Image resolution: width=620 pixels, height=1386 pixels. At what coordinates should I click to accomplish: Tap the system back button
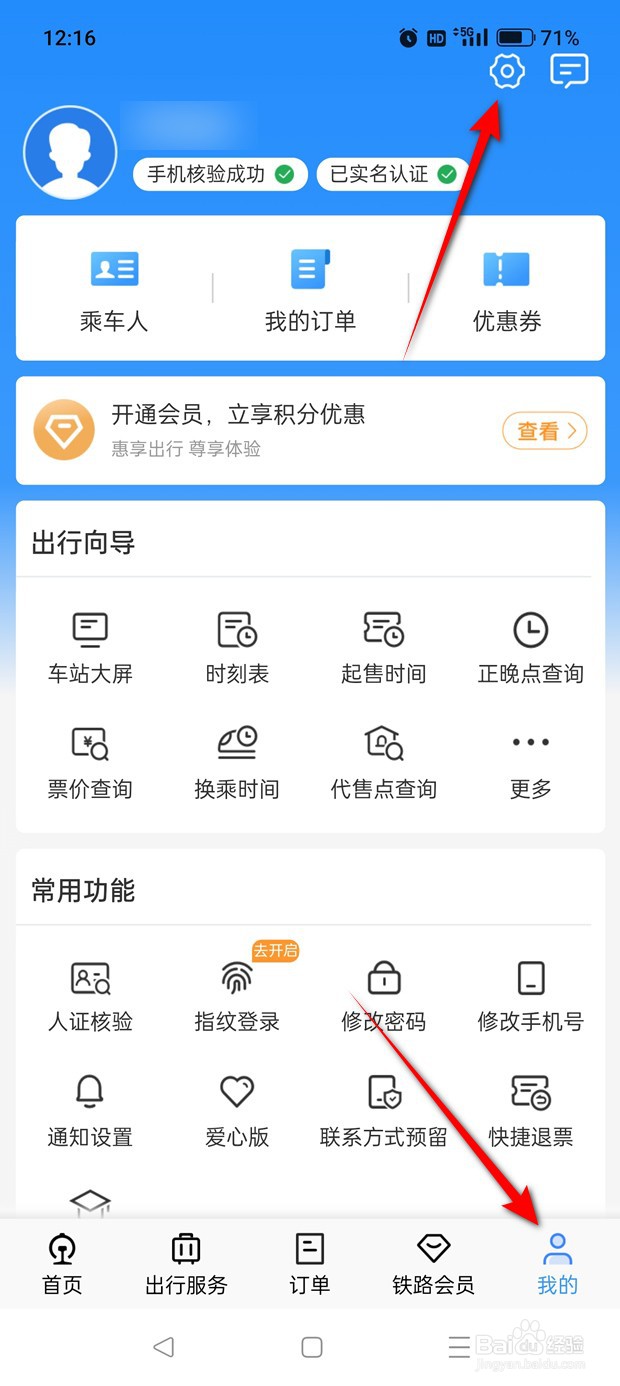point(164,1347)
